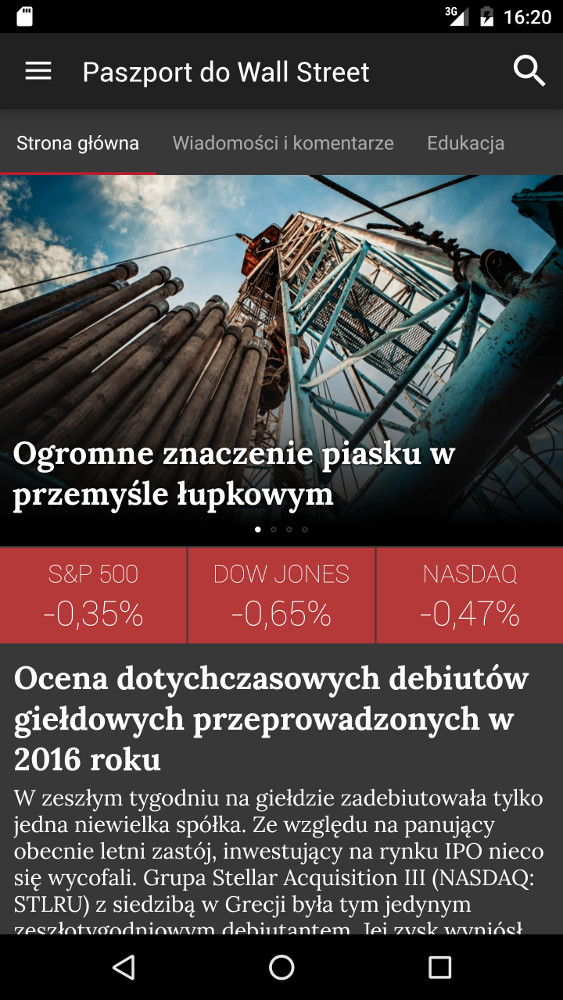
Task: Open the hamburger navigation drawer
Action: tap(38, 71)
